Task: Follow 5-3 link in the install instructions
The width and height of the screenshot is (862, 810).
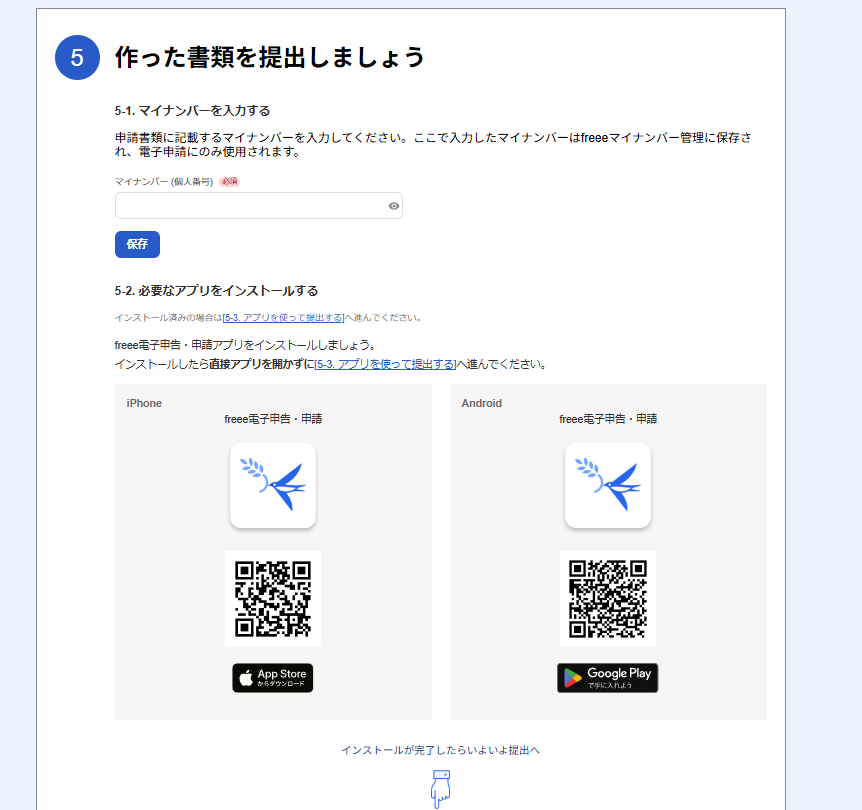Action: (x=385, y=364)
